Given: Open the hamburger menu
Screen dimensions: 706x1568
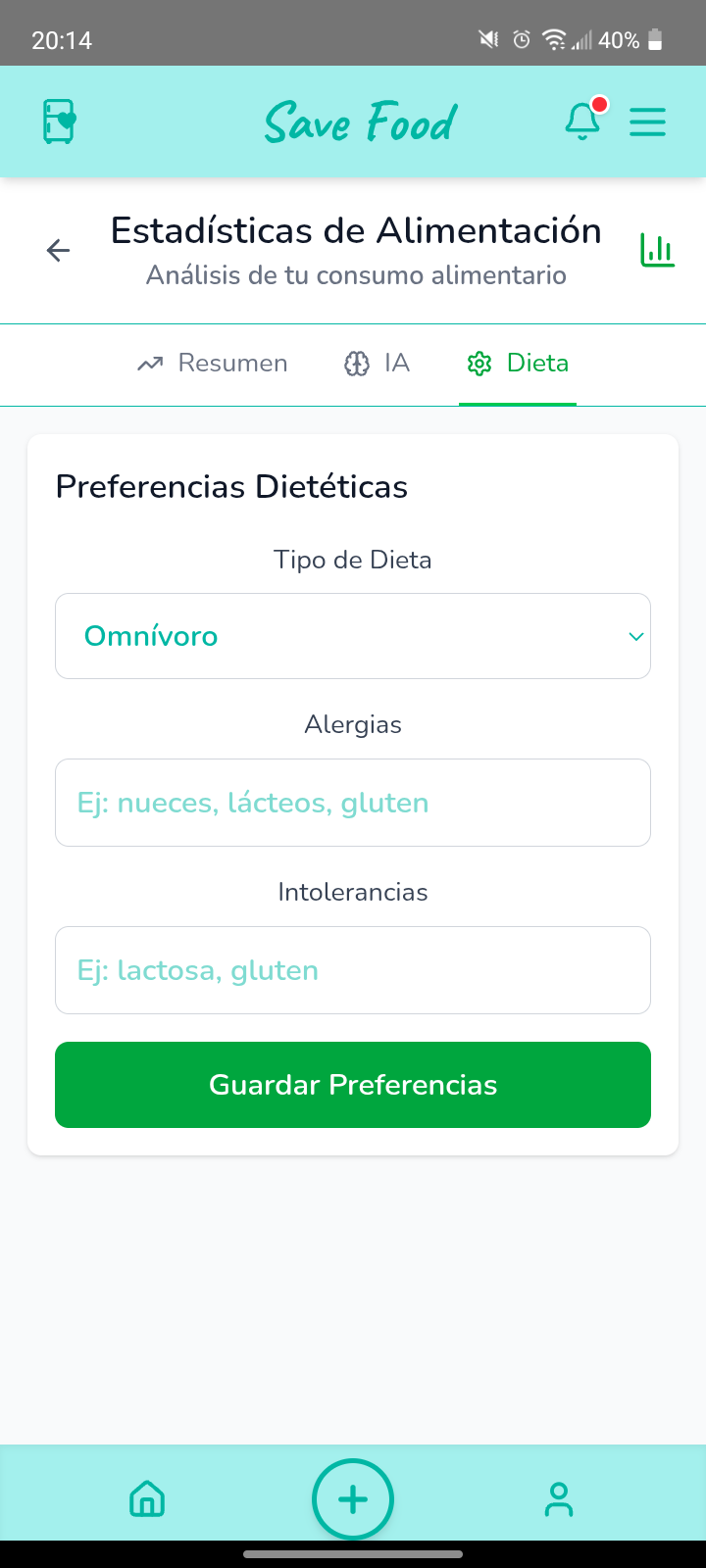Looking at the screenshot, I should coord(647,122).
